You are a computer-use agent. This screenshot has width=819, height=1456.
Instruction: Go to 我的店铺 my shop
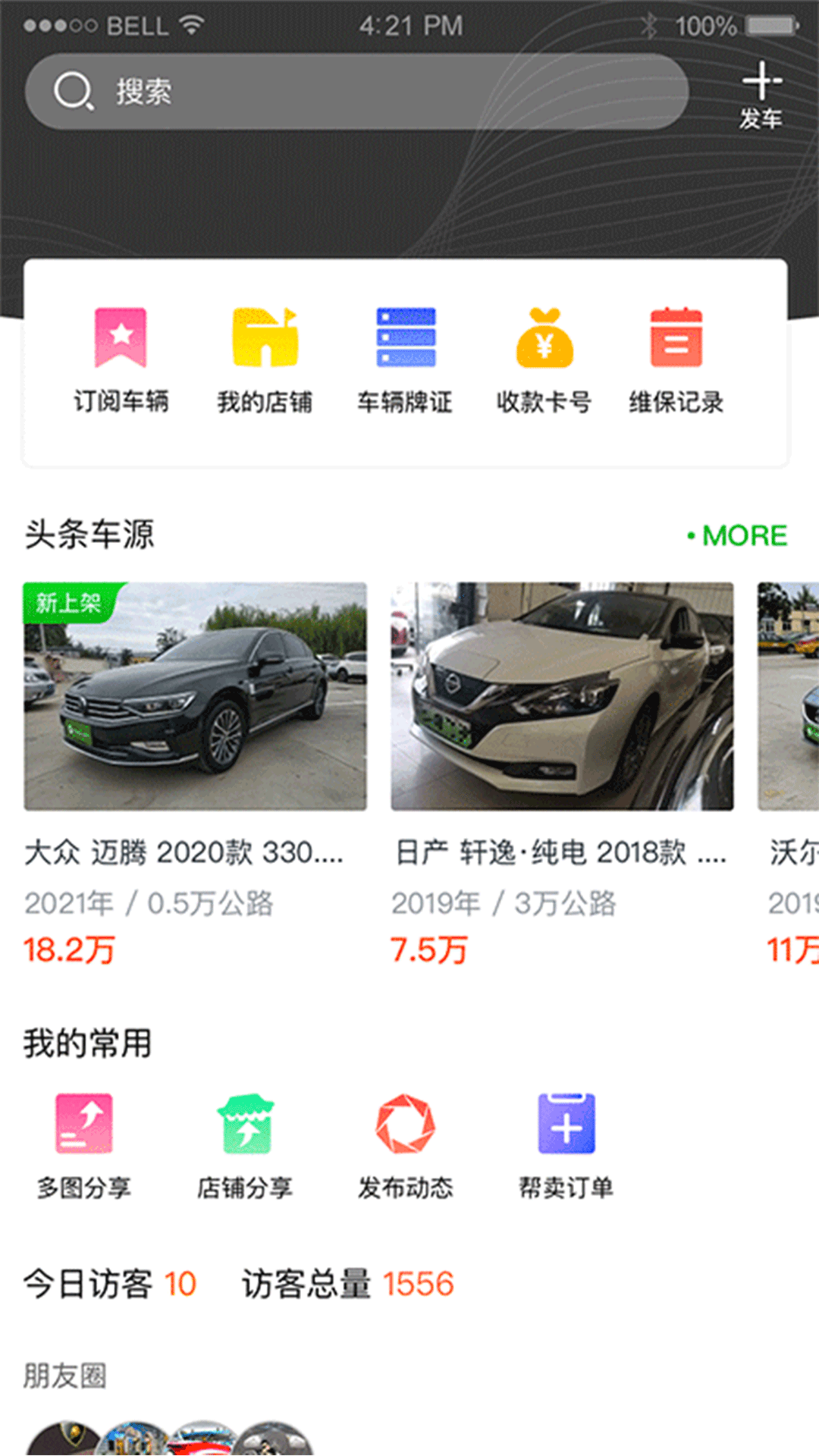pos(265,360)
